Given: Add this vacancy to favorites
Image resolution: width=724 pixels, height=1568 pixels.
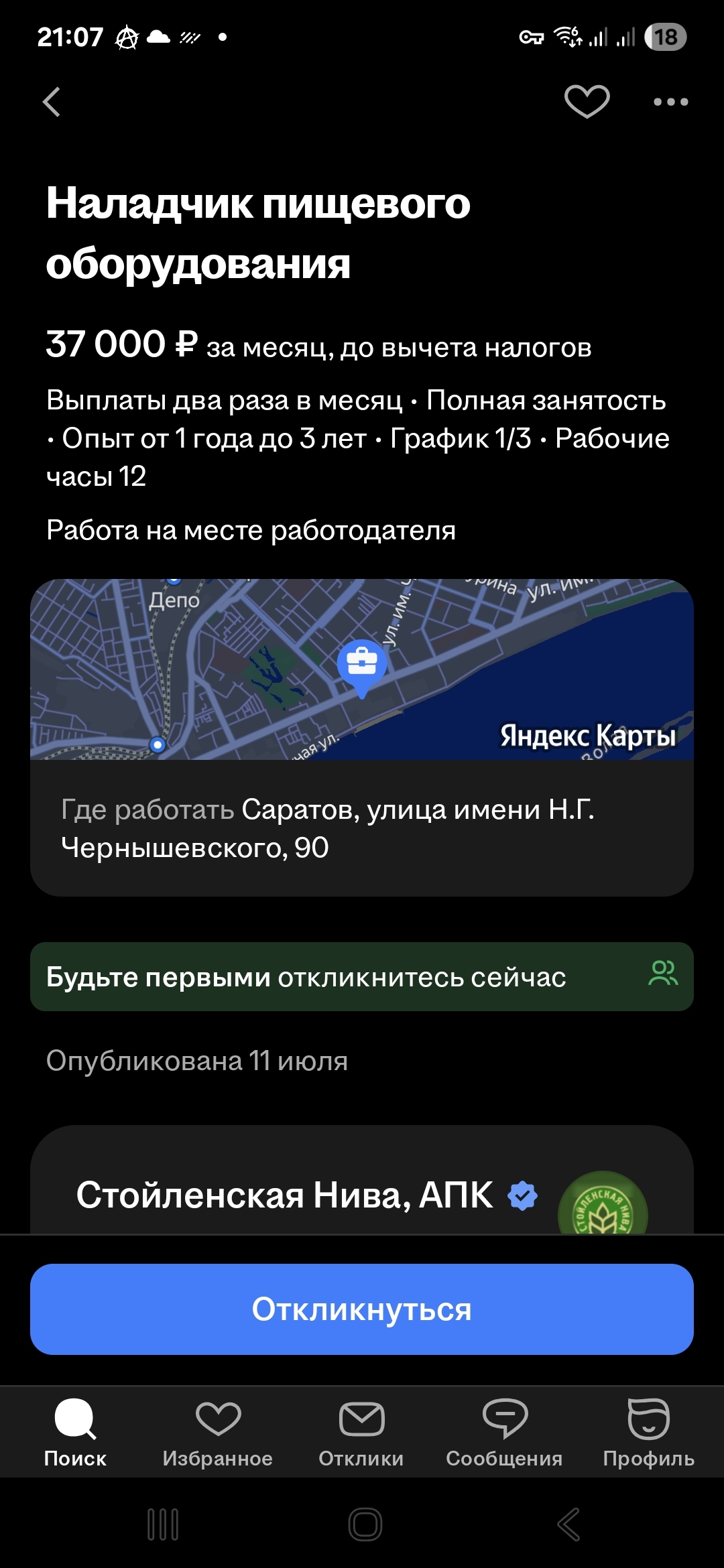Looking at the screenshot, I should 587,102.
